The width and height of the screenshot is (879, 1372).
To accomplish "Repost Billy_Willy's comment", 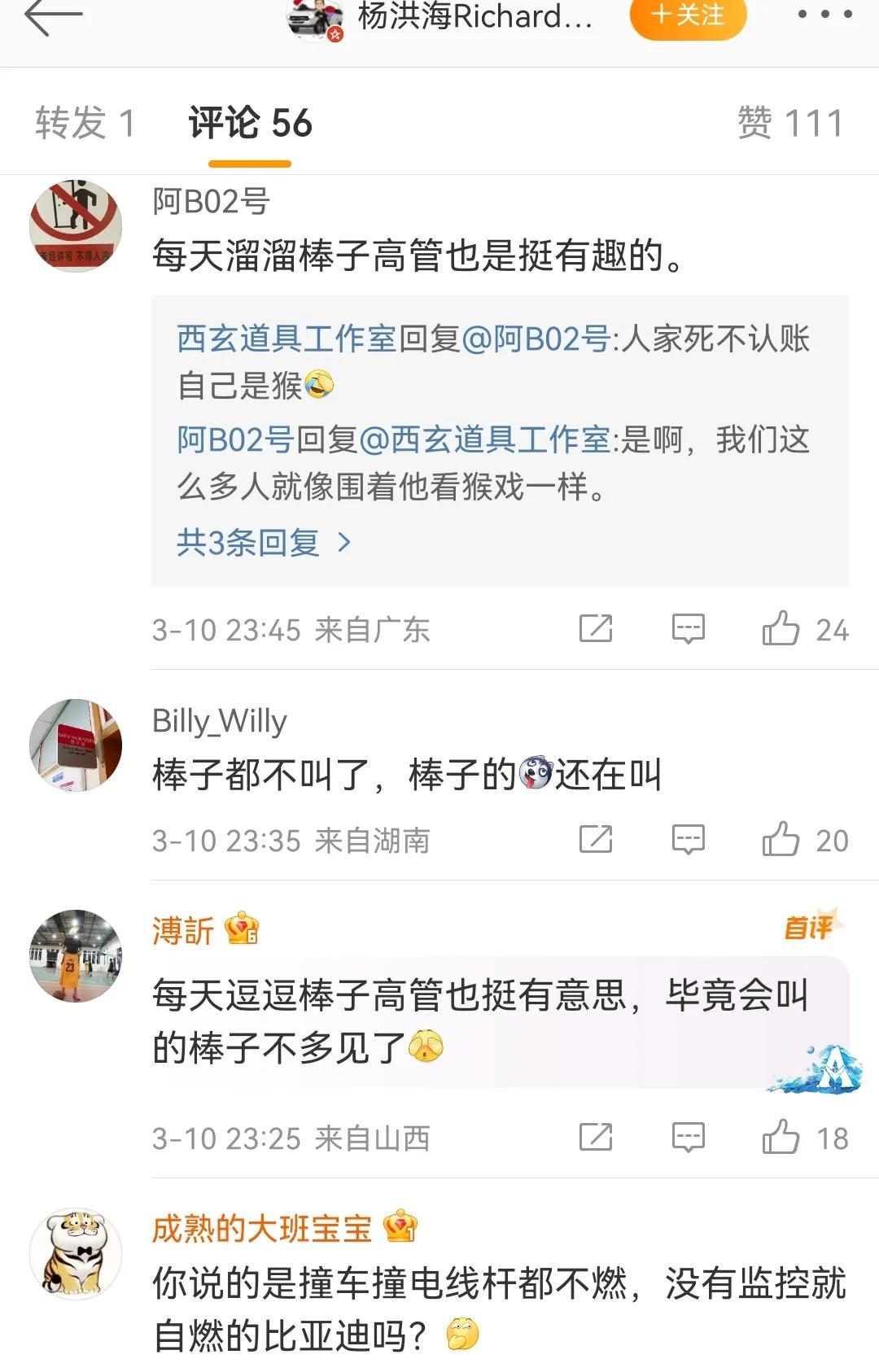I will 596,840.
